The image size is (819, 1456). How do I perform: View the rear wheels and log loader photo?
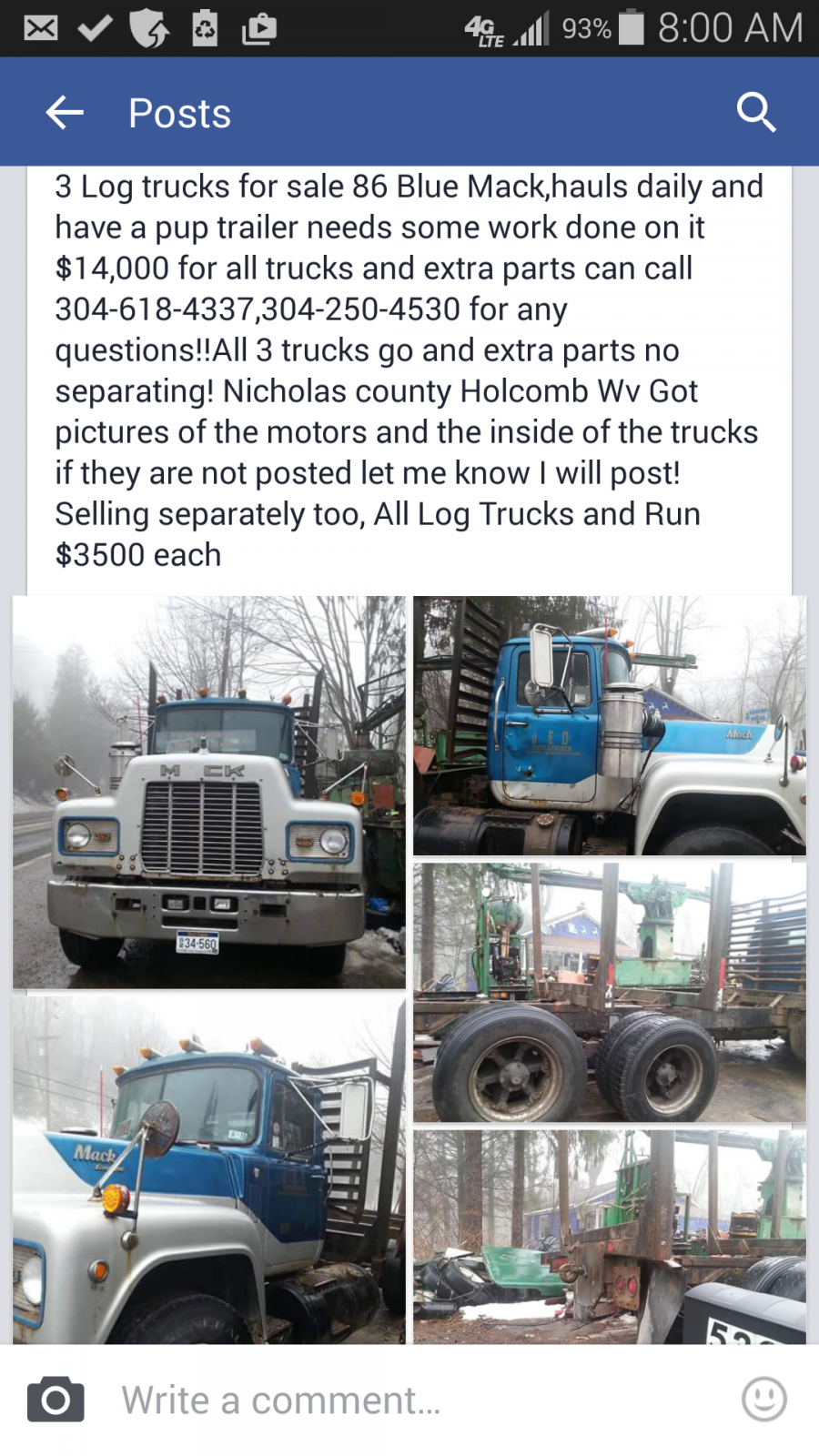click(610, 993)
